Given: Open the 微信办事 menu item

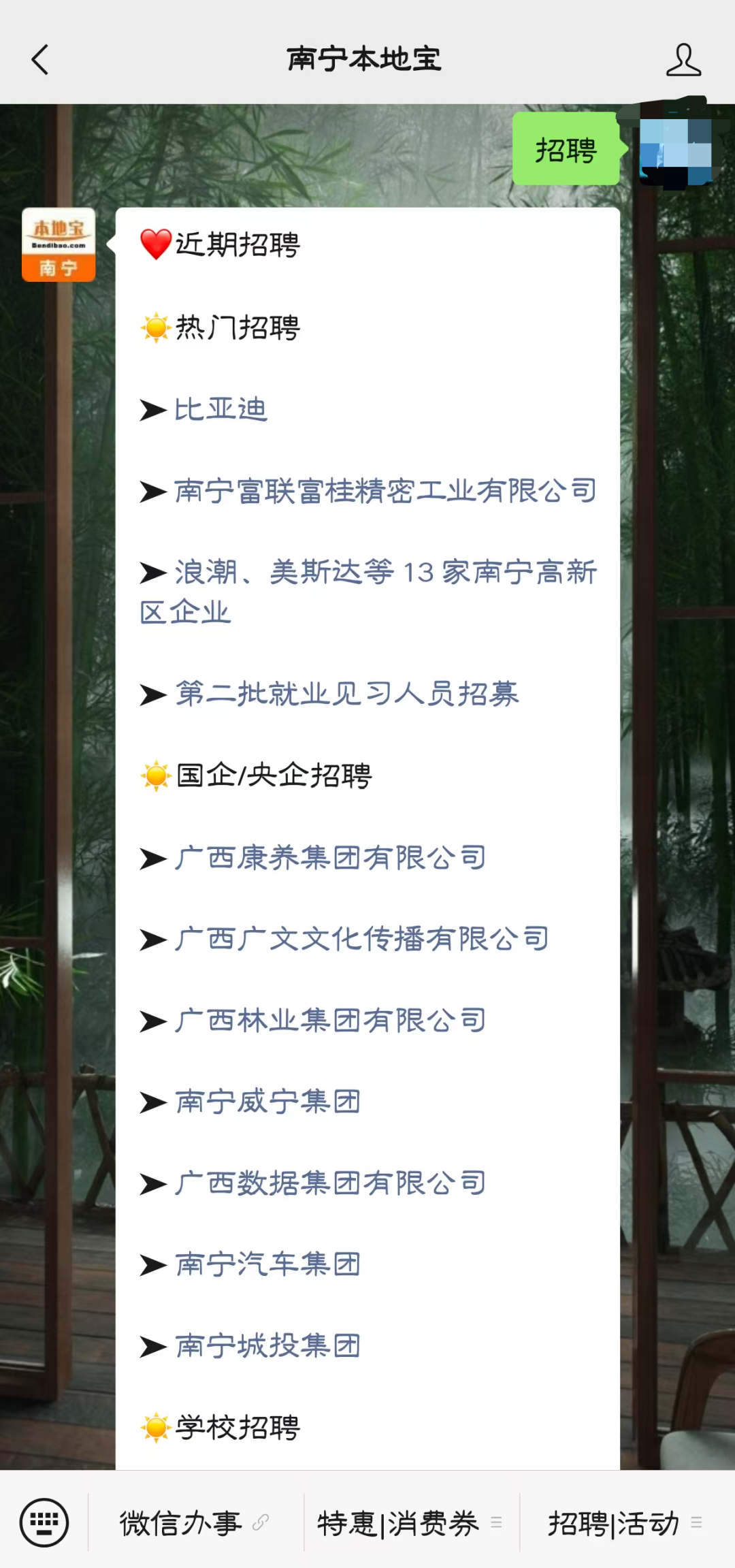Looking at the screenshot, I should tap(195, 1523).
